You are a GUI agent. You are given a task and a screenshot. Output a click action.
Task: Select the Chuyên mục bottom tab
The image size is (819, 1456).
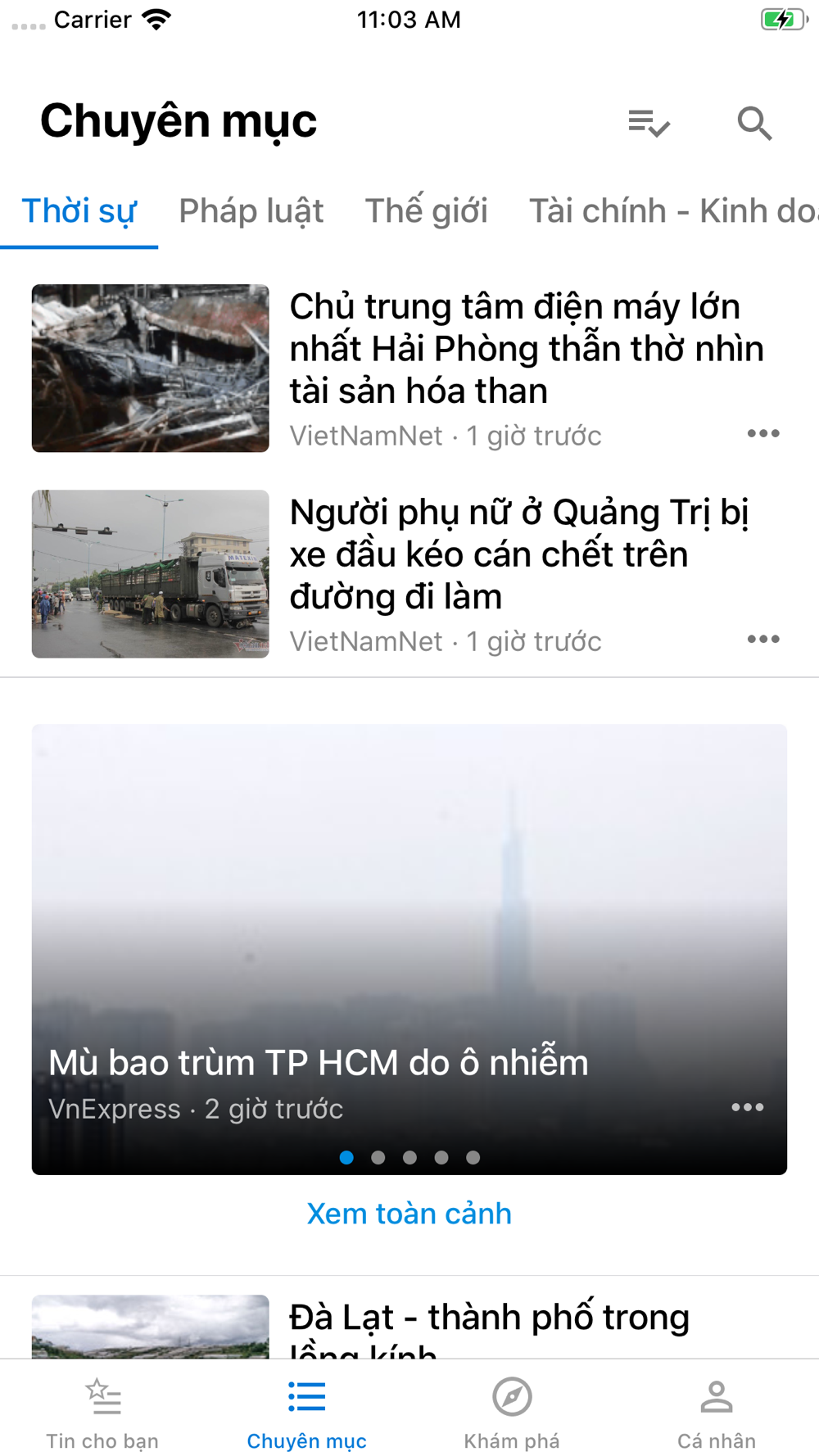coord(306,1412)
